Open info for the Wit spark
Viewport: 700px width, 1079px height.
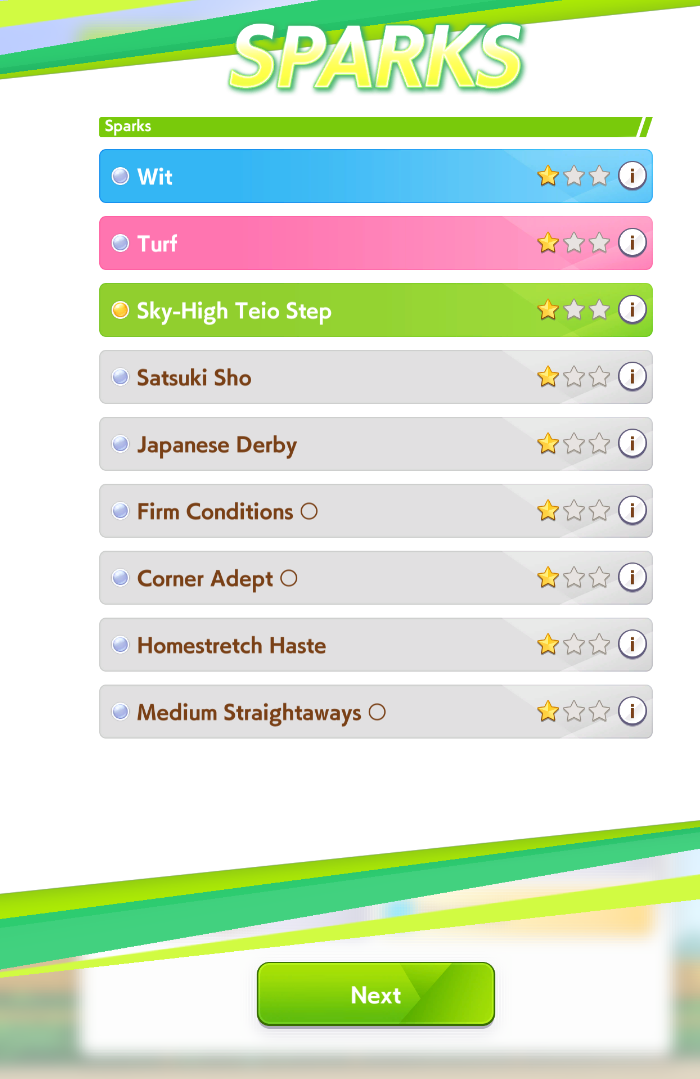632,176
